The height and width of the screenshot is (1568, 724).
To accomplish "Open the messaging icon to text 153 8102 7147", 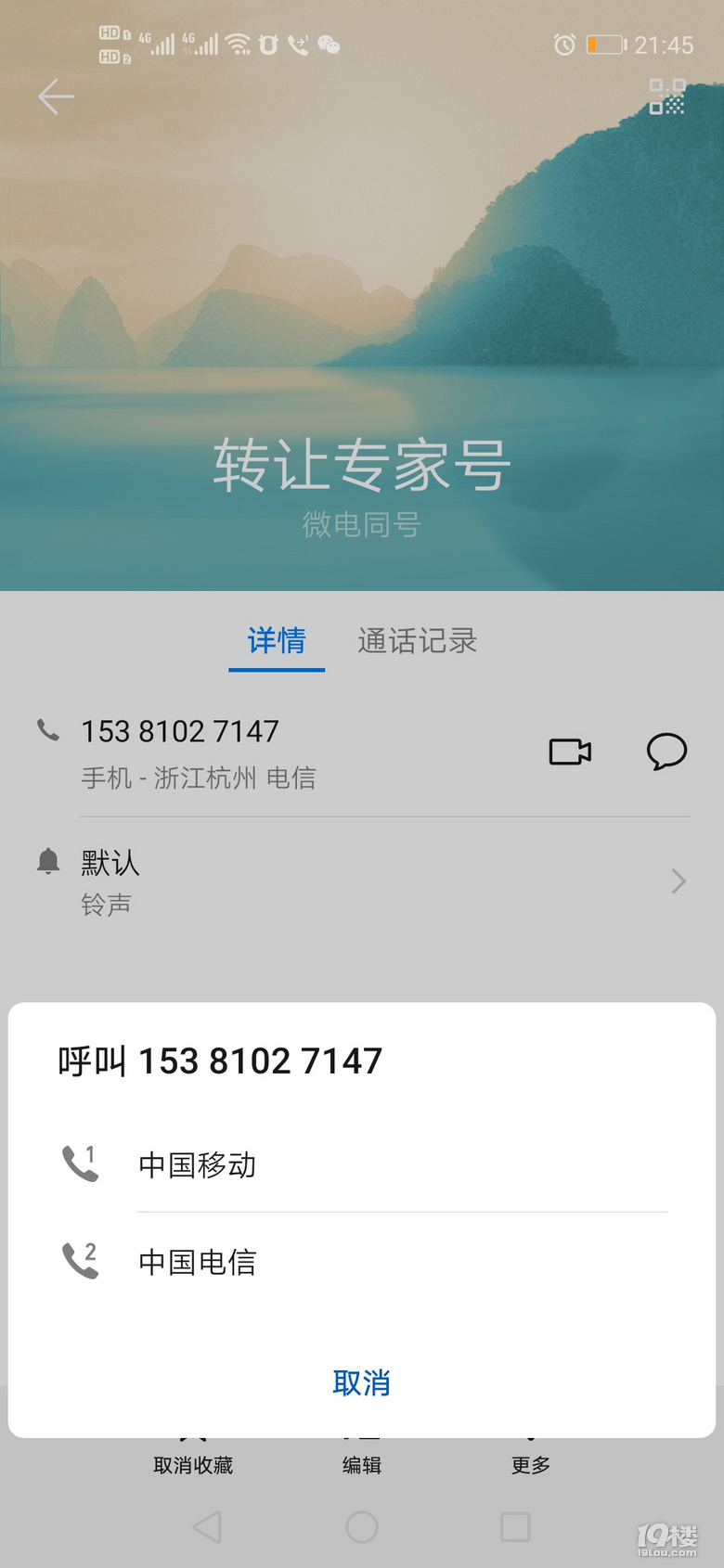I will click(667, 752).
